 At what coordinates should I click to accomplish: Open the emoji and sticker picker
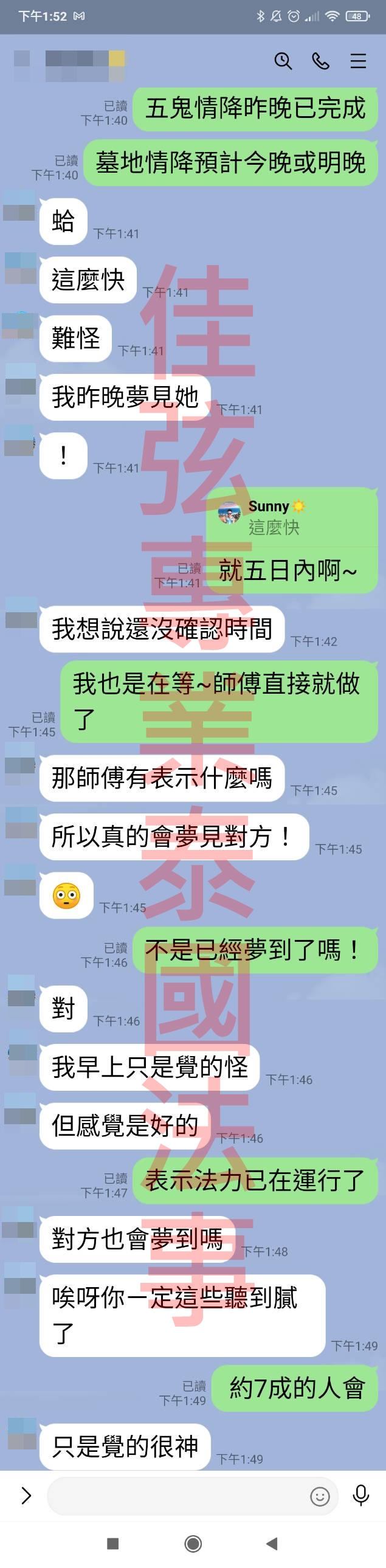pyautogui.click(x=320, y=1496)
